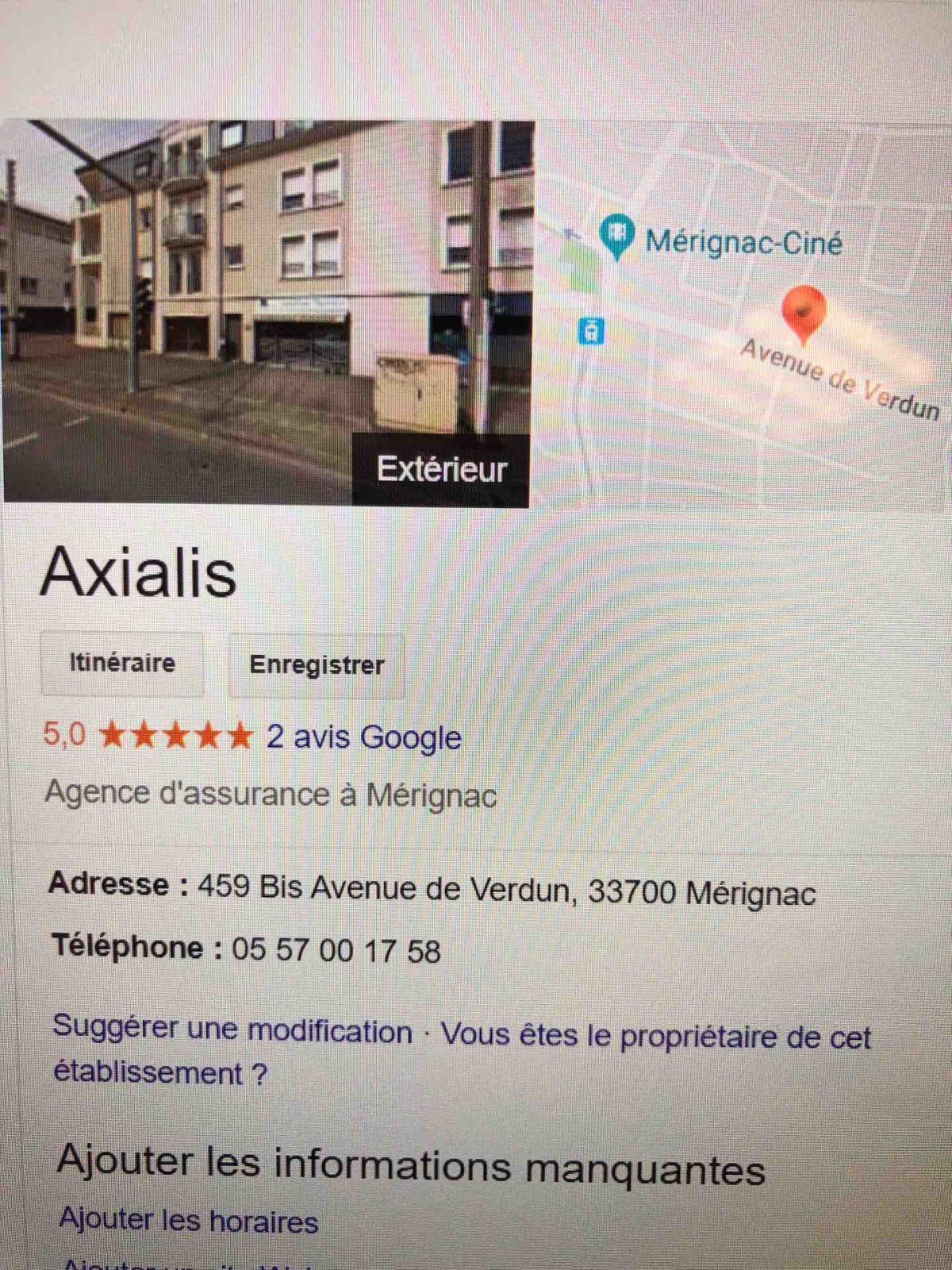
Task: Open the 2 avis Google reviews
Action: click(363, 737)
